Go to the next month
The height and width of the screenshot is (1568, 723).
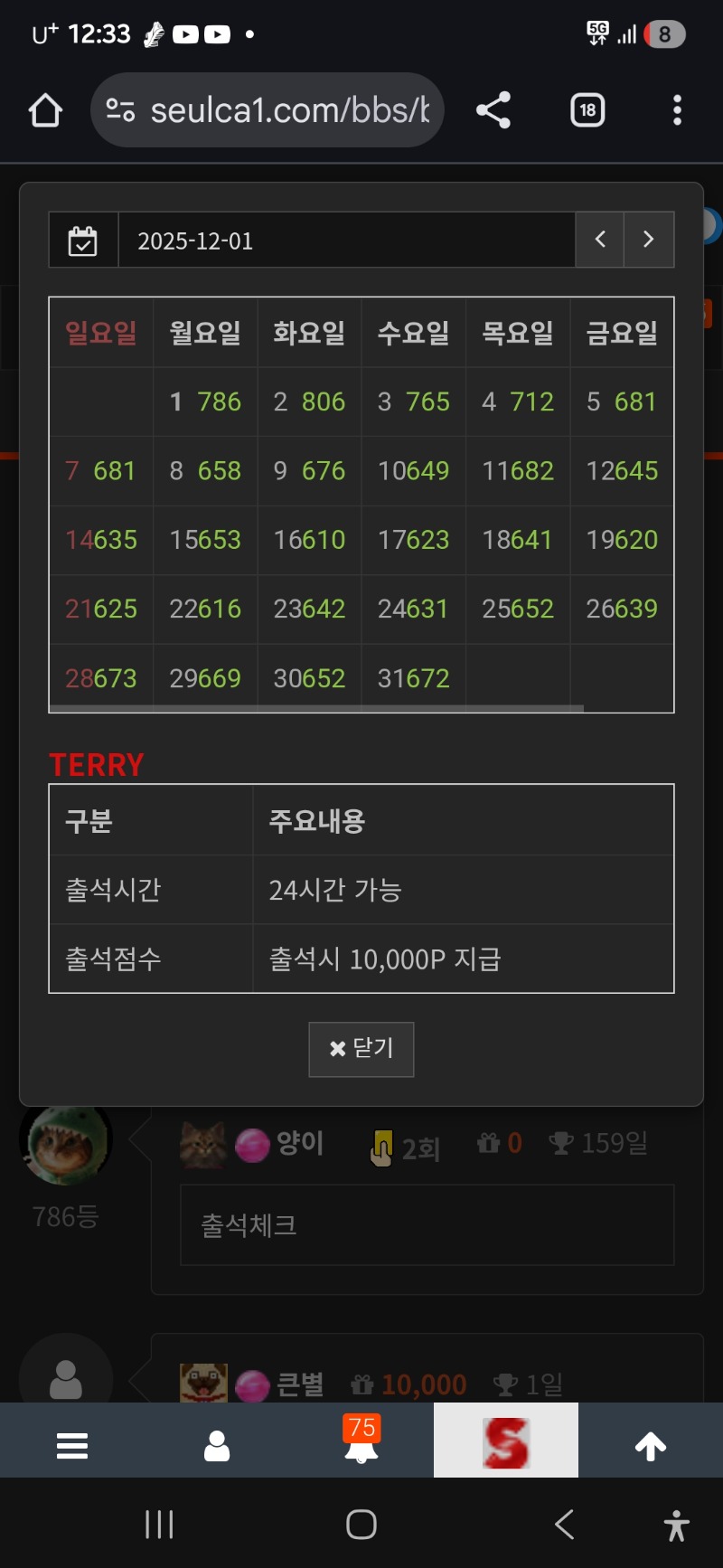[648, 240]
